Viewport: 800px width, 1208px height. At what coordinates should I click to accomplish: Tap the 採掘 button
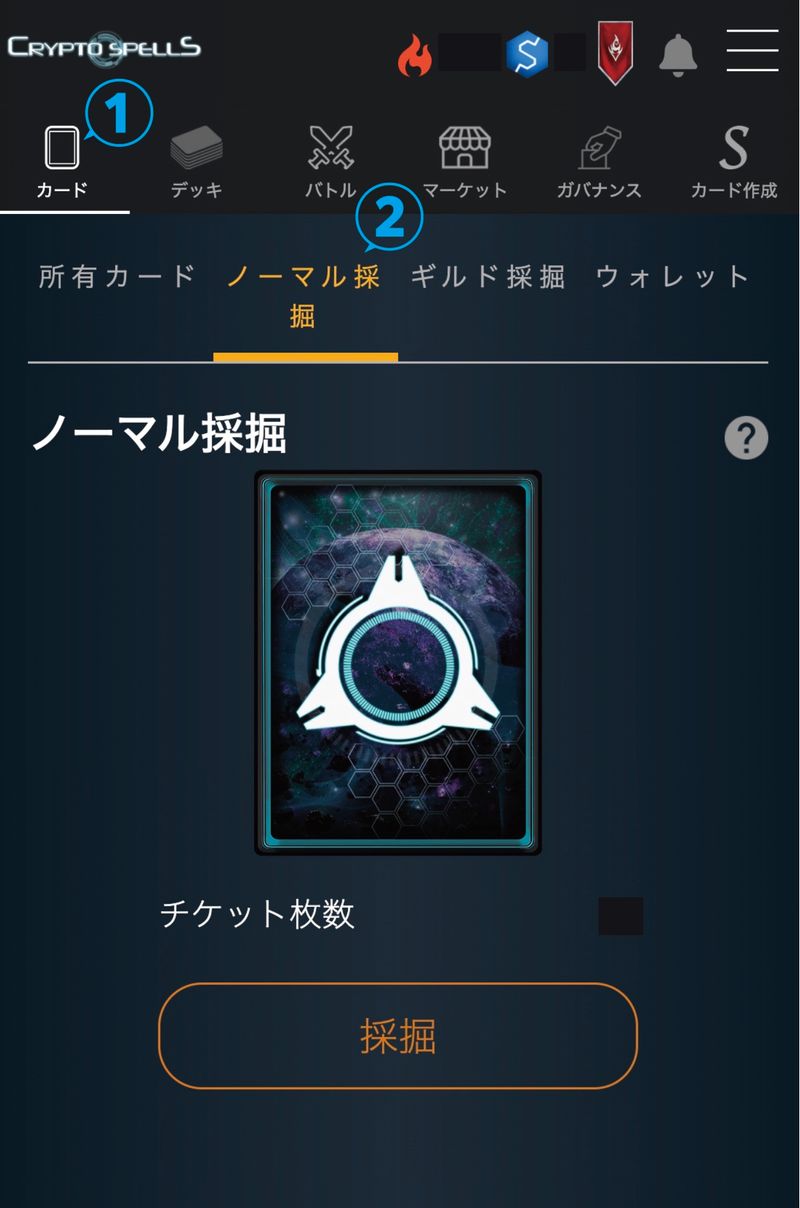pos(398,1036)
